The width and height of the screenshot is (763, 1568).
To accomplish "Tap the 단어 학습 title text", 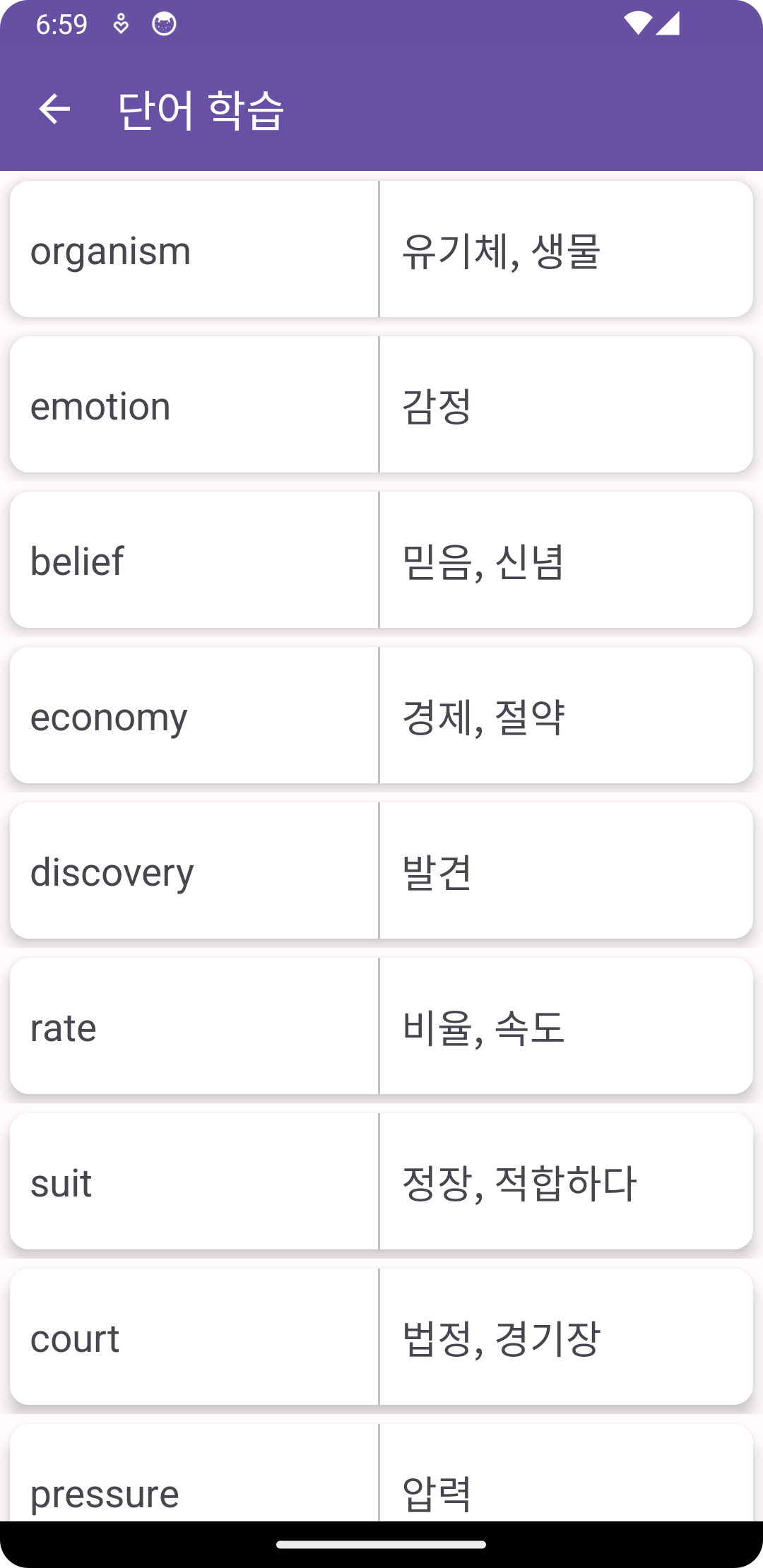I will pyautogui.click(x=201, y=109).
